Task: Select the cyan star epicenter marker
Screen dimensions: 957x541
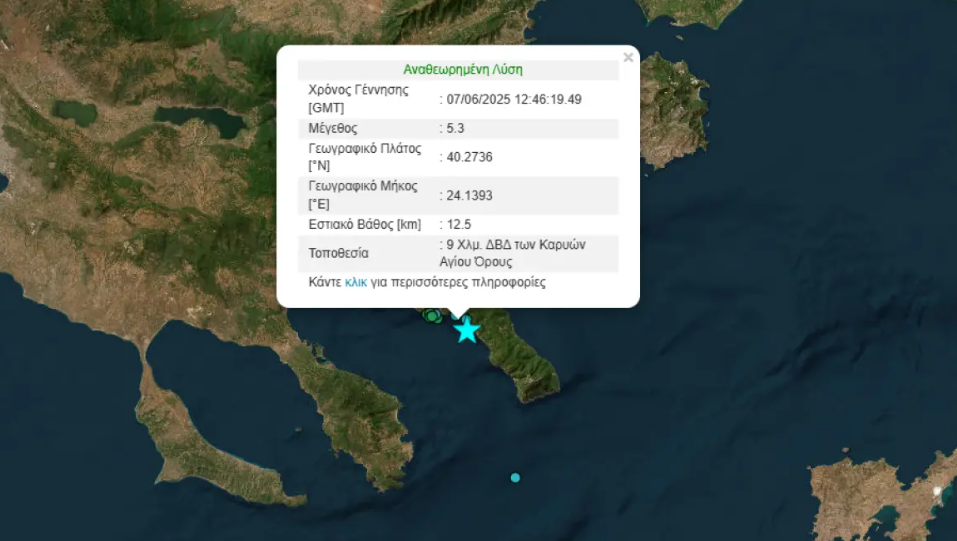Action: click(467, 329)
